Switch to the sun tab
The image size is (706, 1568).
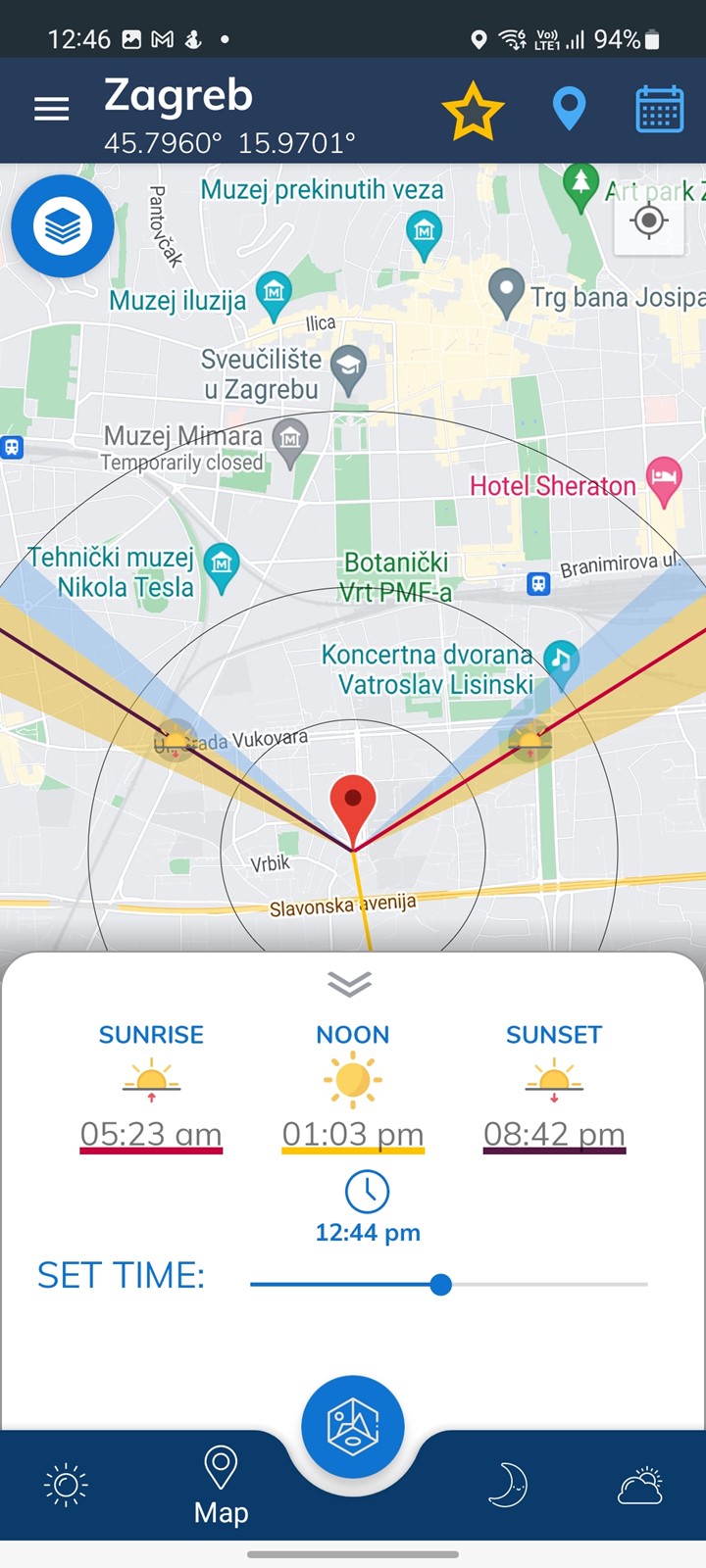(x=67, y=1486)
